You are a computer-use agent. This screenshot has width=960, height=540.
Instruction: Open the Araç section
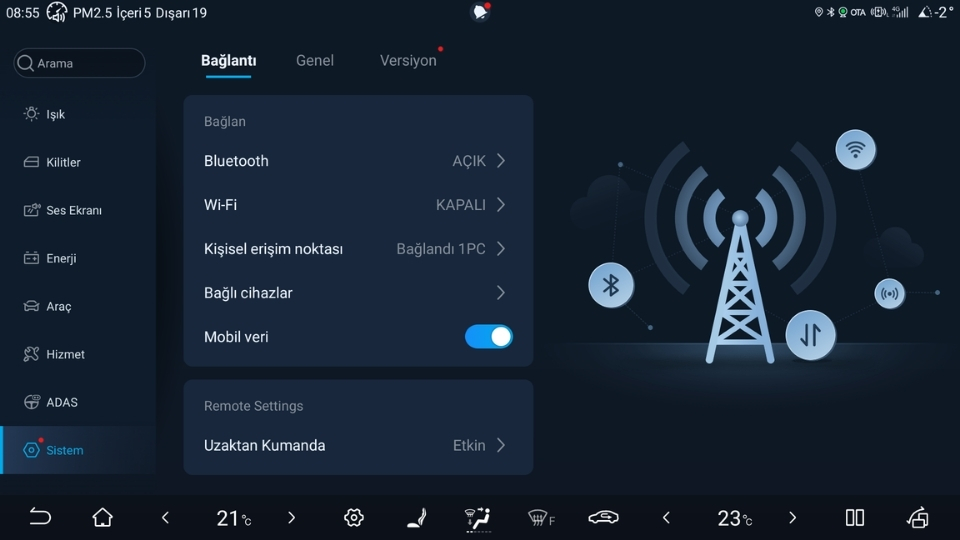tap(58, 306)
